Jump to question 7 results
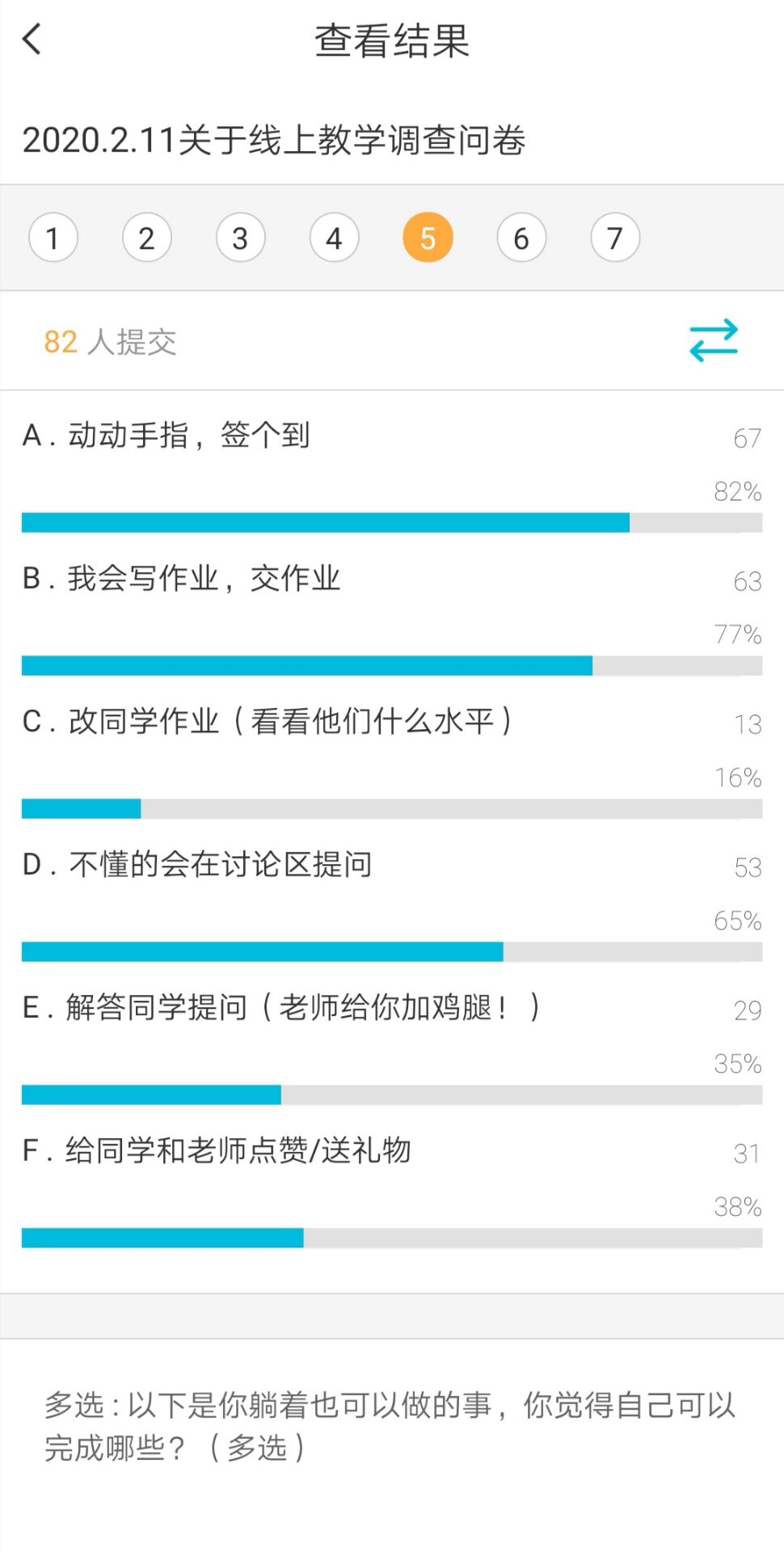Viewport: 784px width, 1552px height. pyautogui.click(x=615, y=238)
